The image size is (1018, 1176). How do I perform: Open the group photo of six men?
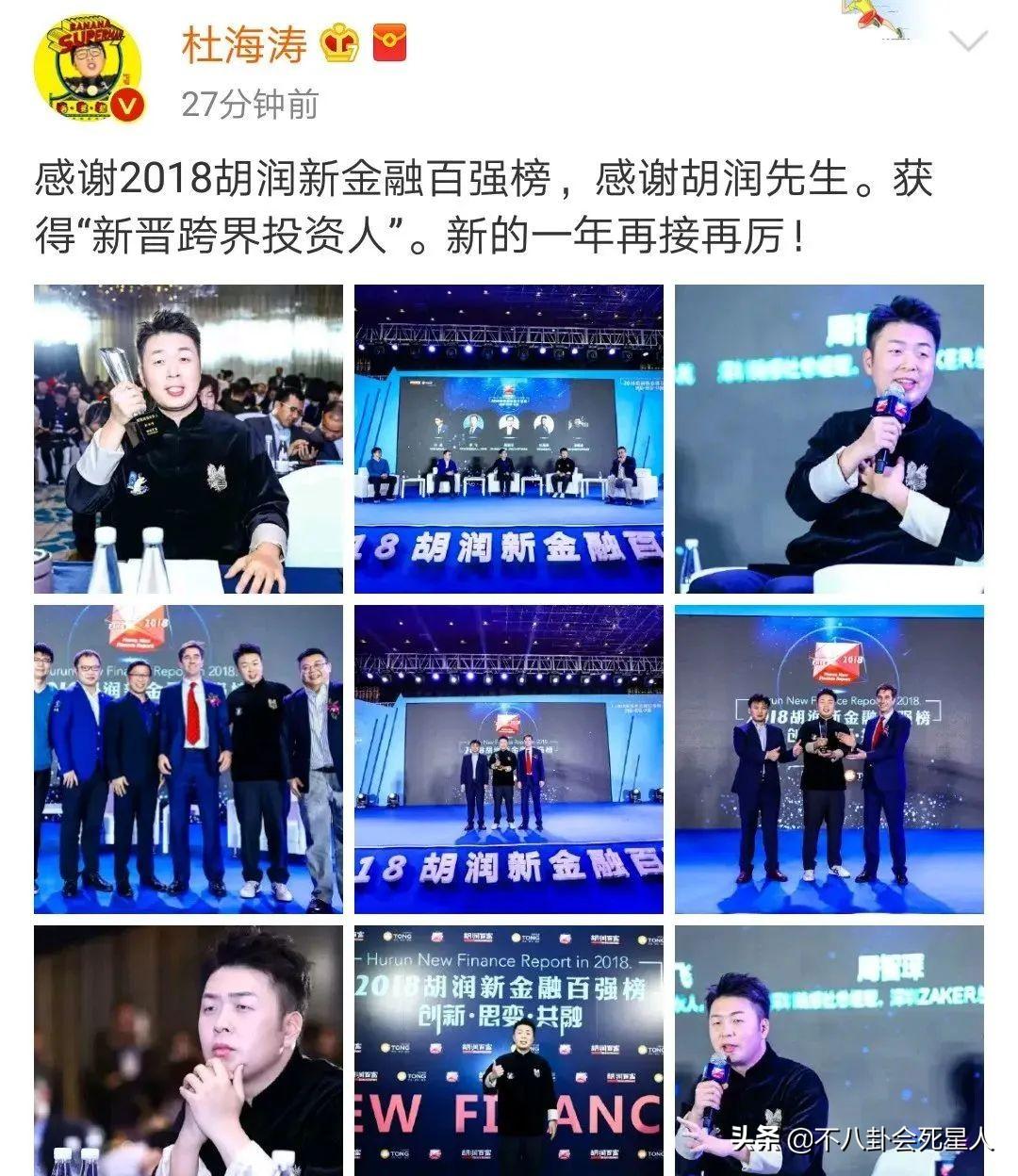click(x=189, y=759)
